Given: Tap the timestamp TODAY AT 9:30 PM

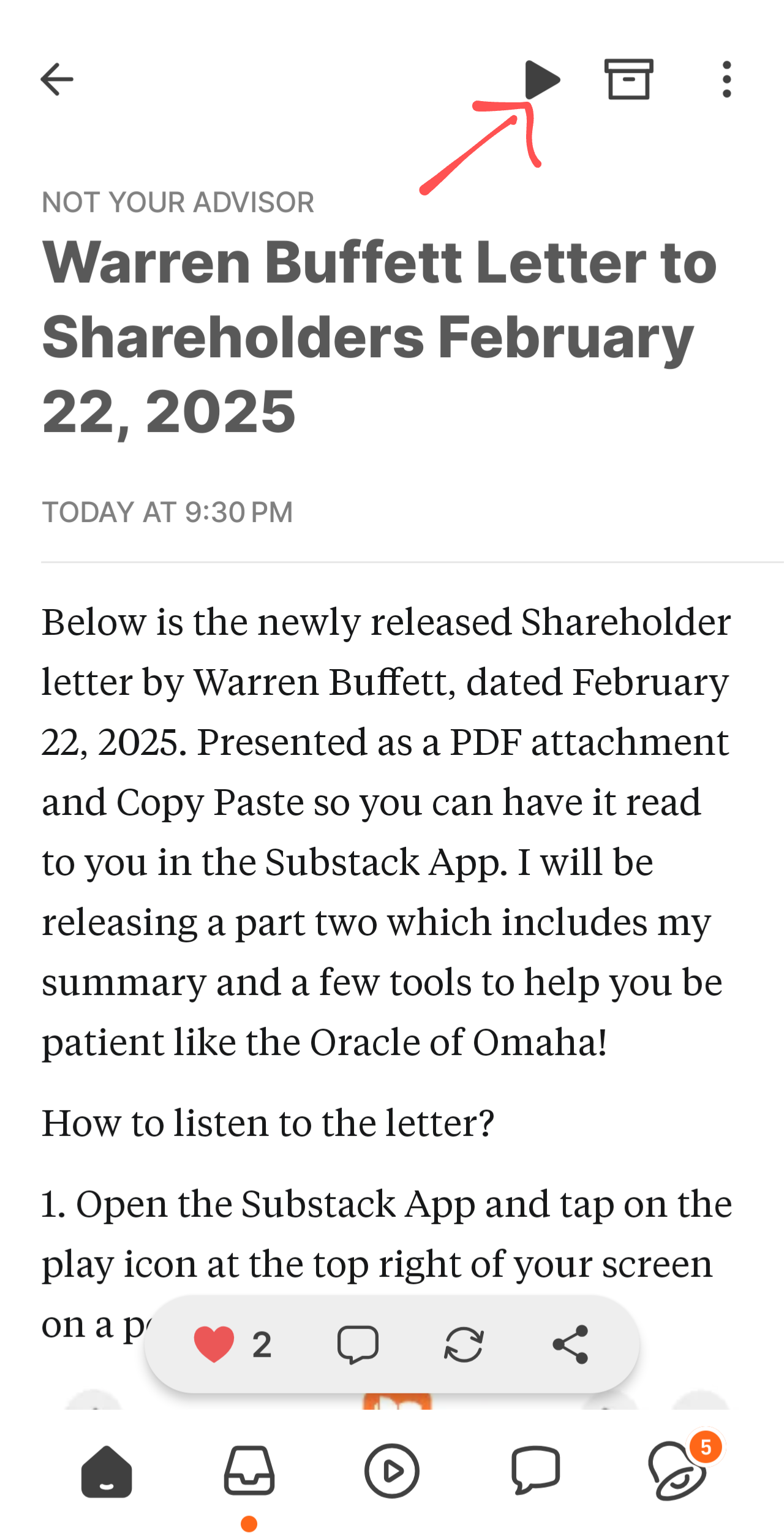Looking at the screenshot, I should (x=167, y=512).
